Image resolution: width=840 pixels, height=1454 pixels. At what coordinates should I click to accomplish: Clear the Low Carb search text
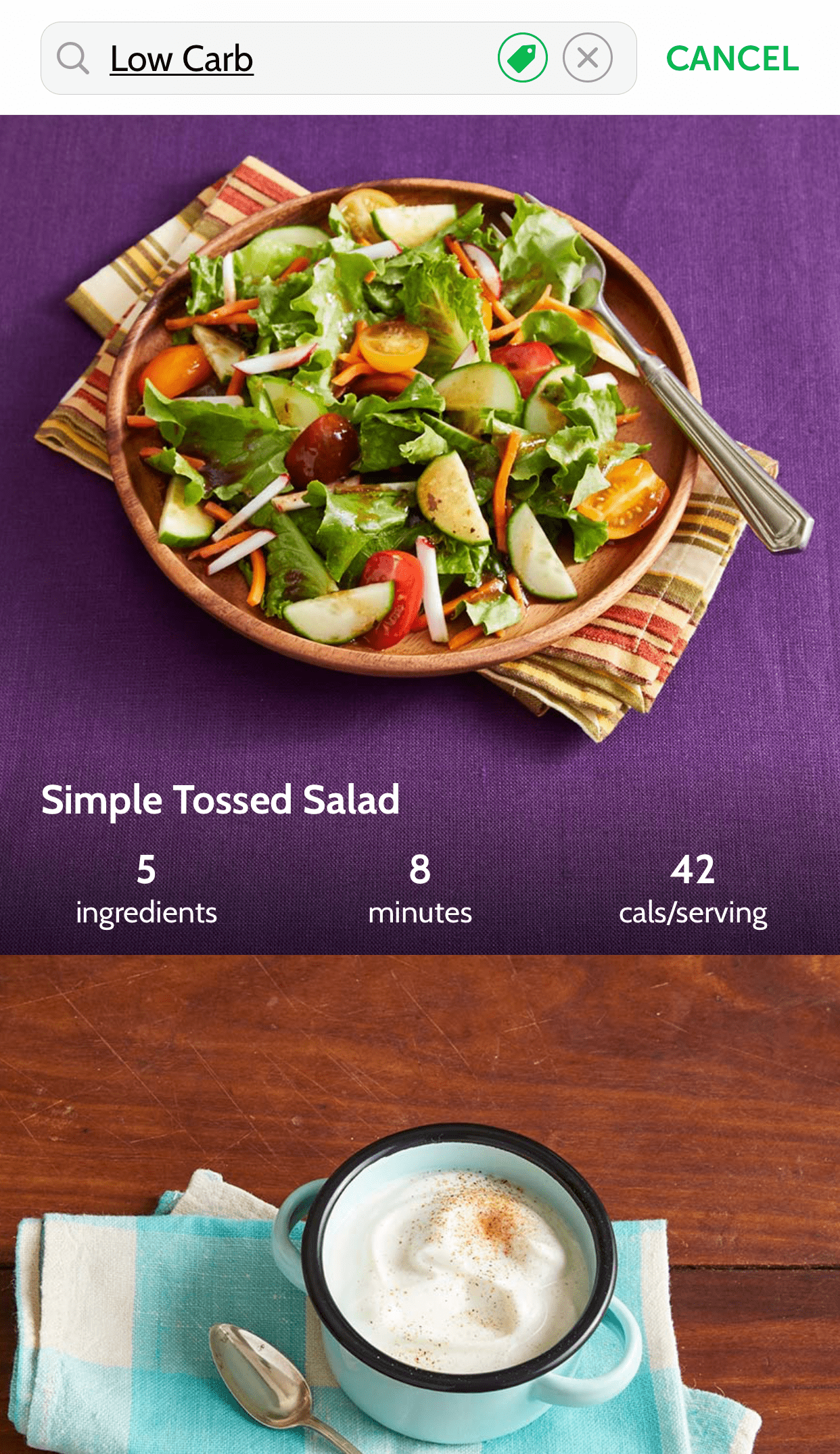[587, 58]
